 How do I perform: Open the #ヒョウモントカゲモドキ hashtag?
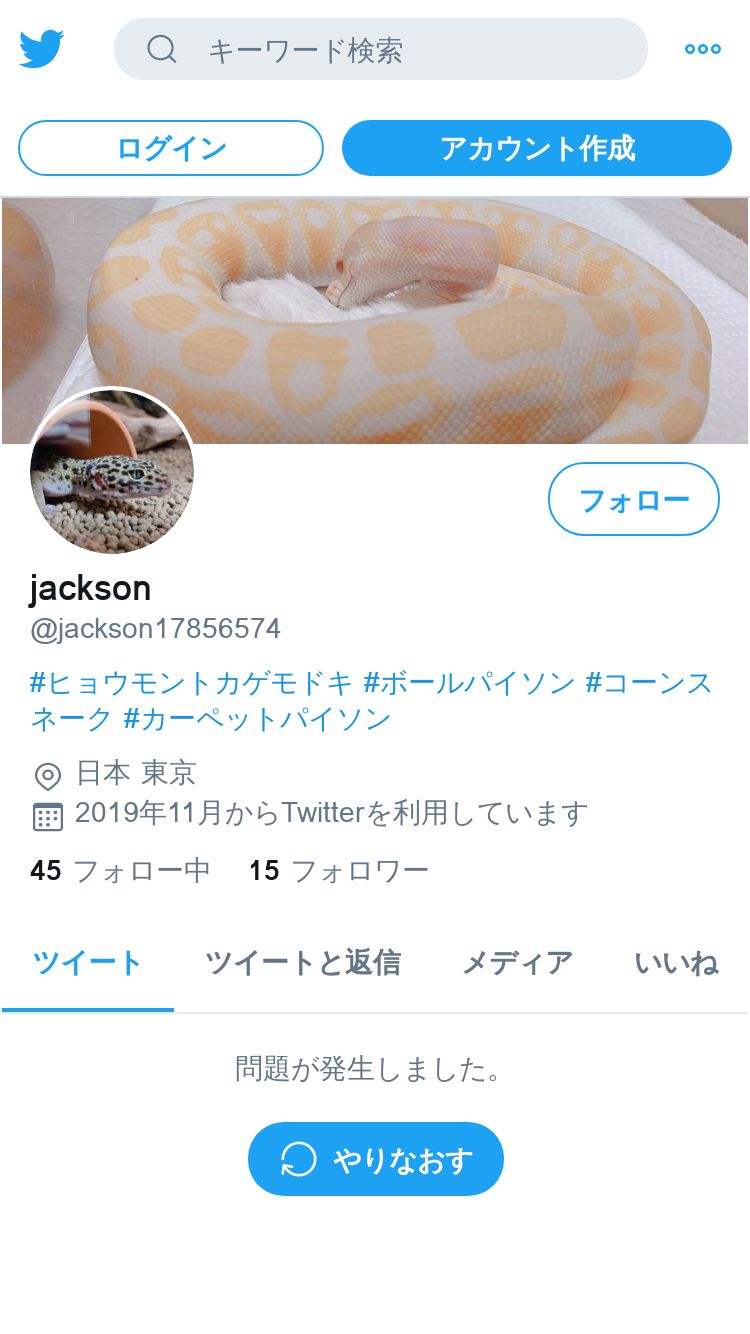(192, 683)
